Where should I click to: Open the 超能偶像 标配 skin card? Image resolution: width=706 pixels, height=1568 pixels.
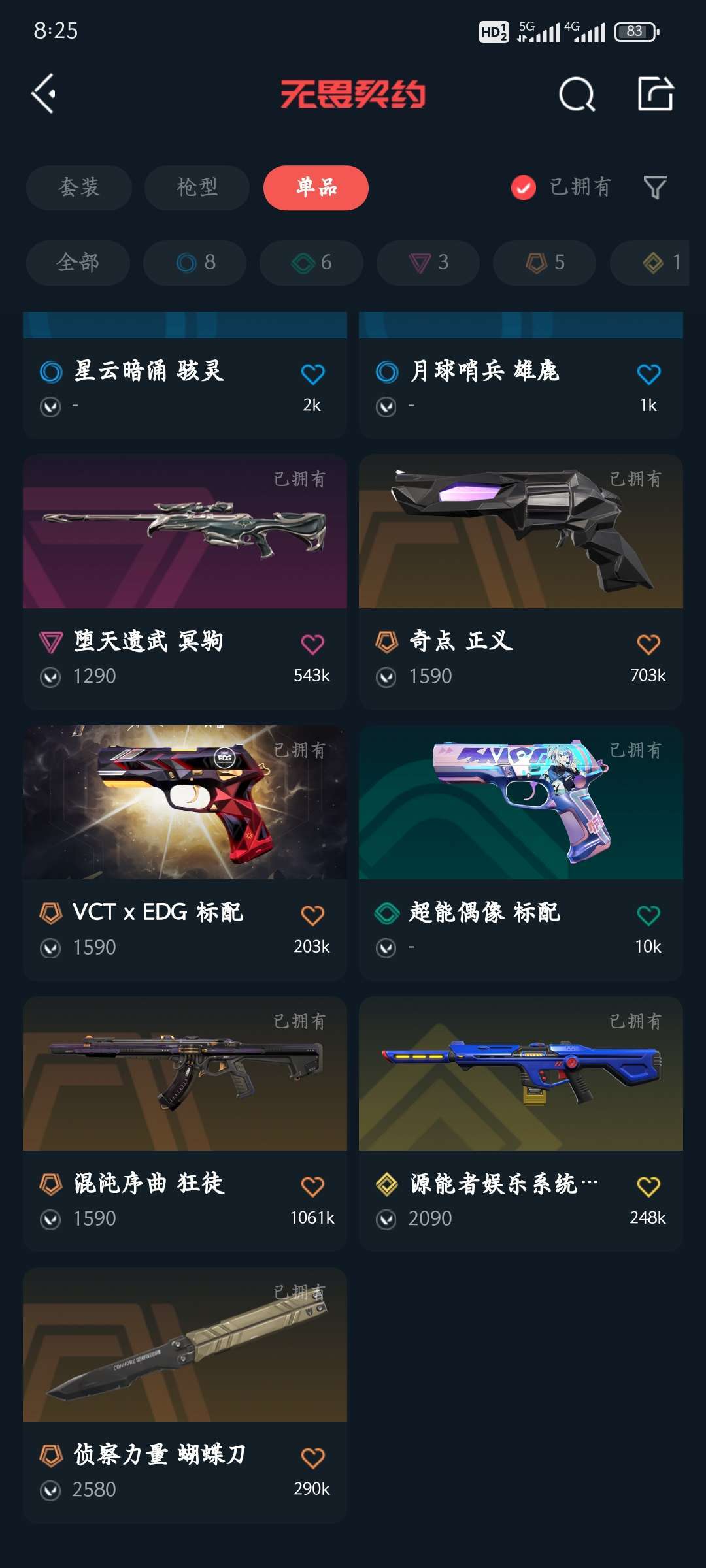pos(521,853)
